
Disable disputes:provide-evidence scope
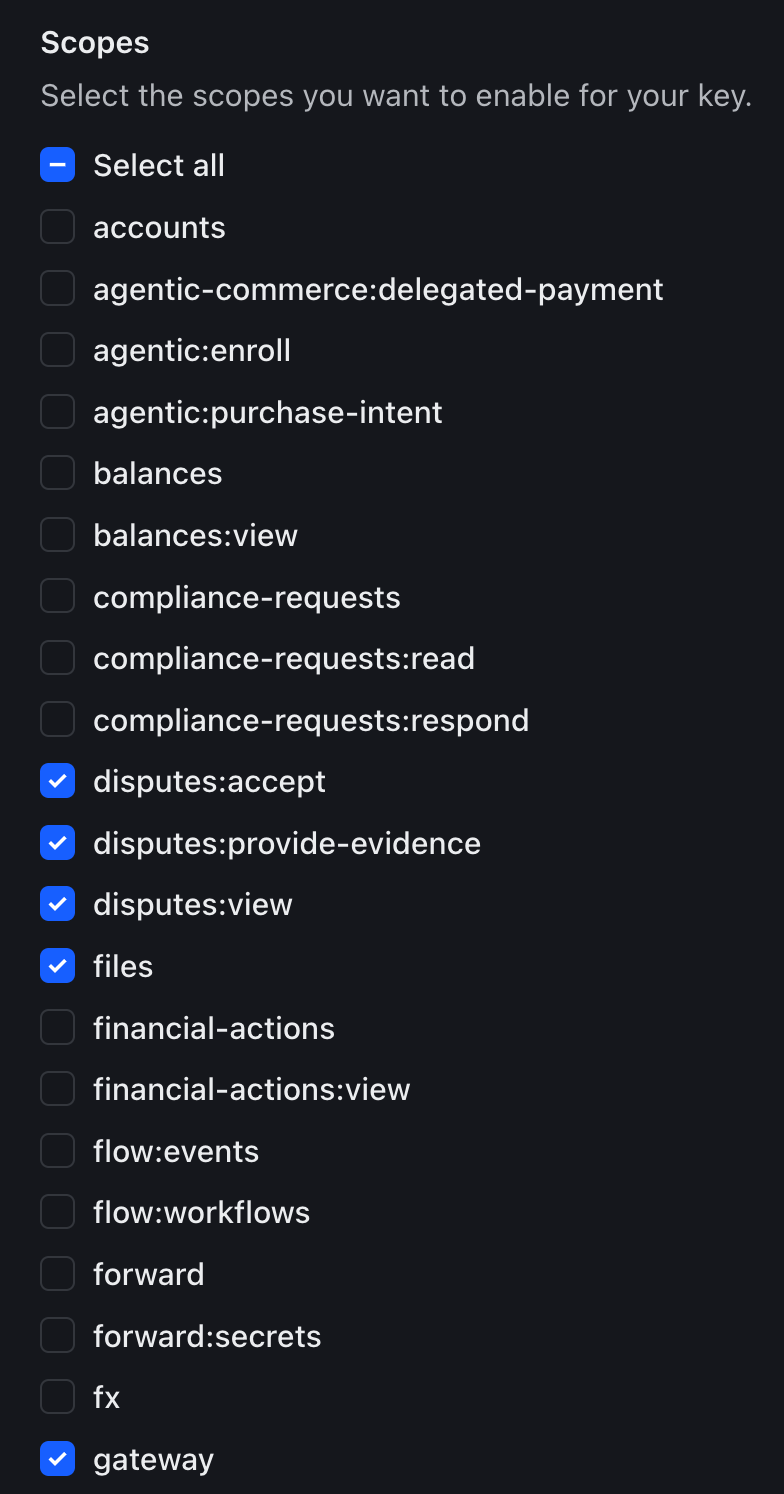click(58, 843)
